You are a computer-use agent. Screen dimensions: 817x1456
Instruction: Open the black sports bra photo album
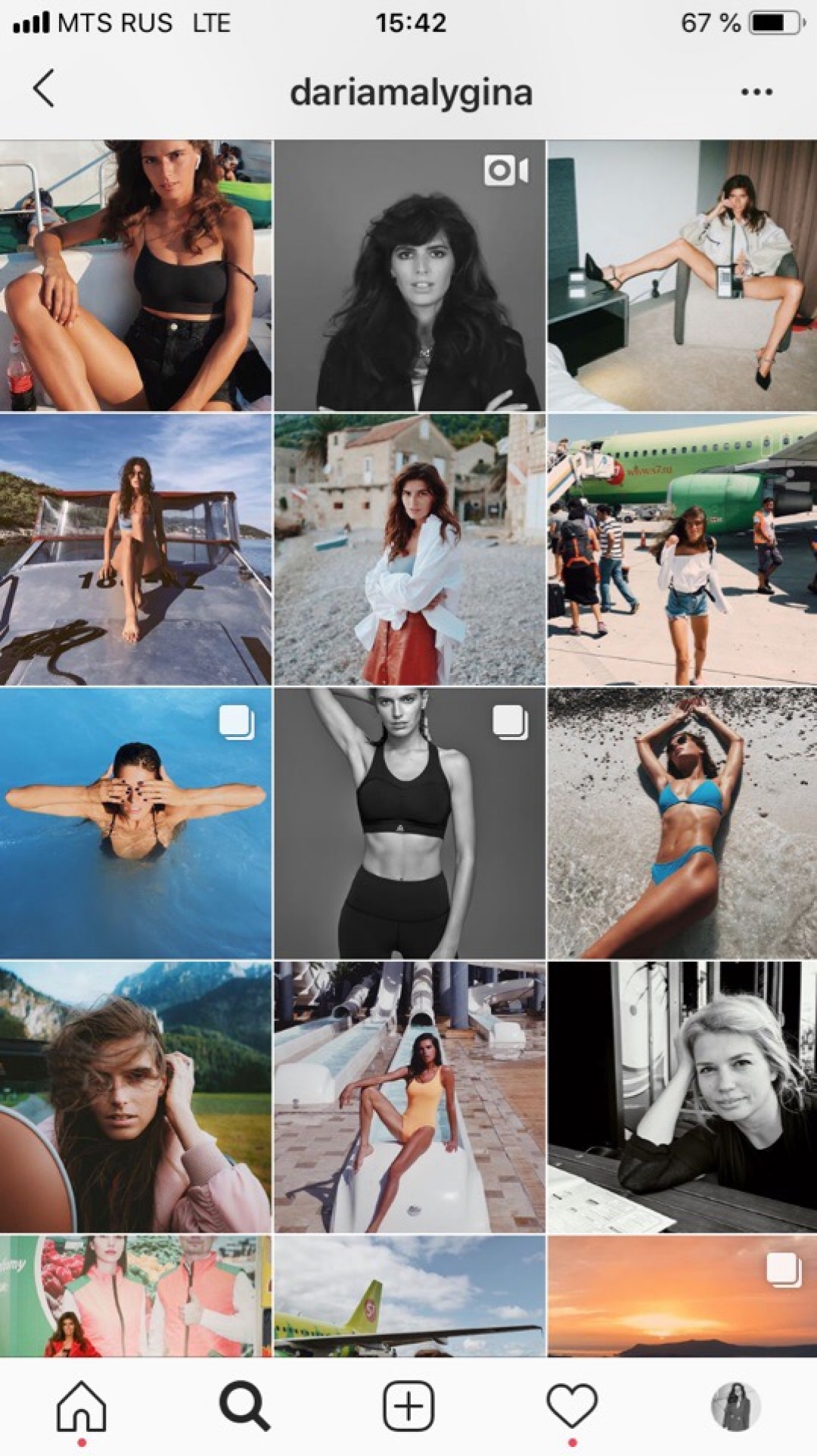click(409, 823)
